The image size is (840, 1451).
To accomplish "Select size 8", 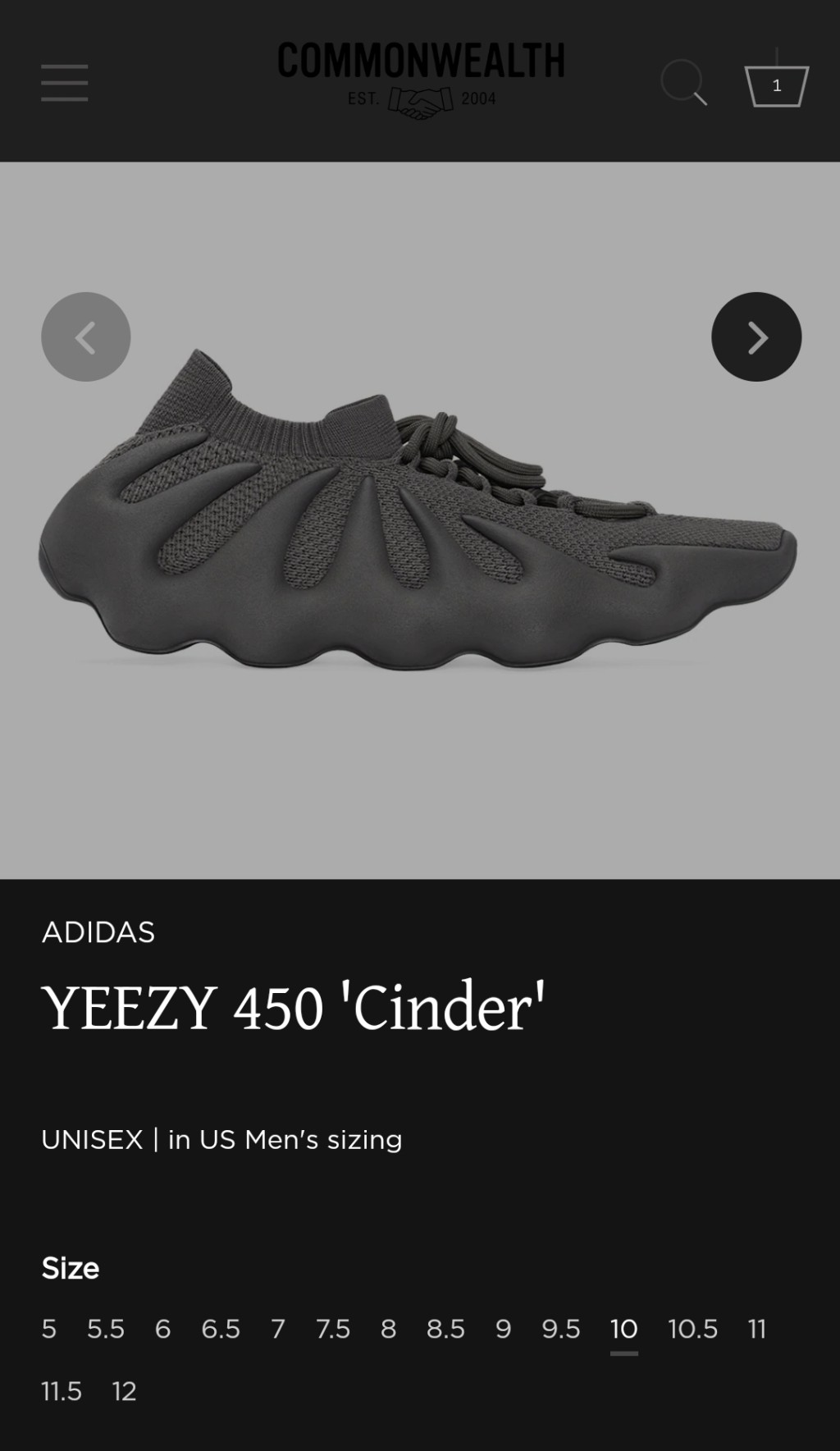I will click(389, 1329).
